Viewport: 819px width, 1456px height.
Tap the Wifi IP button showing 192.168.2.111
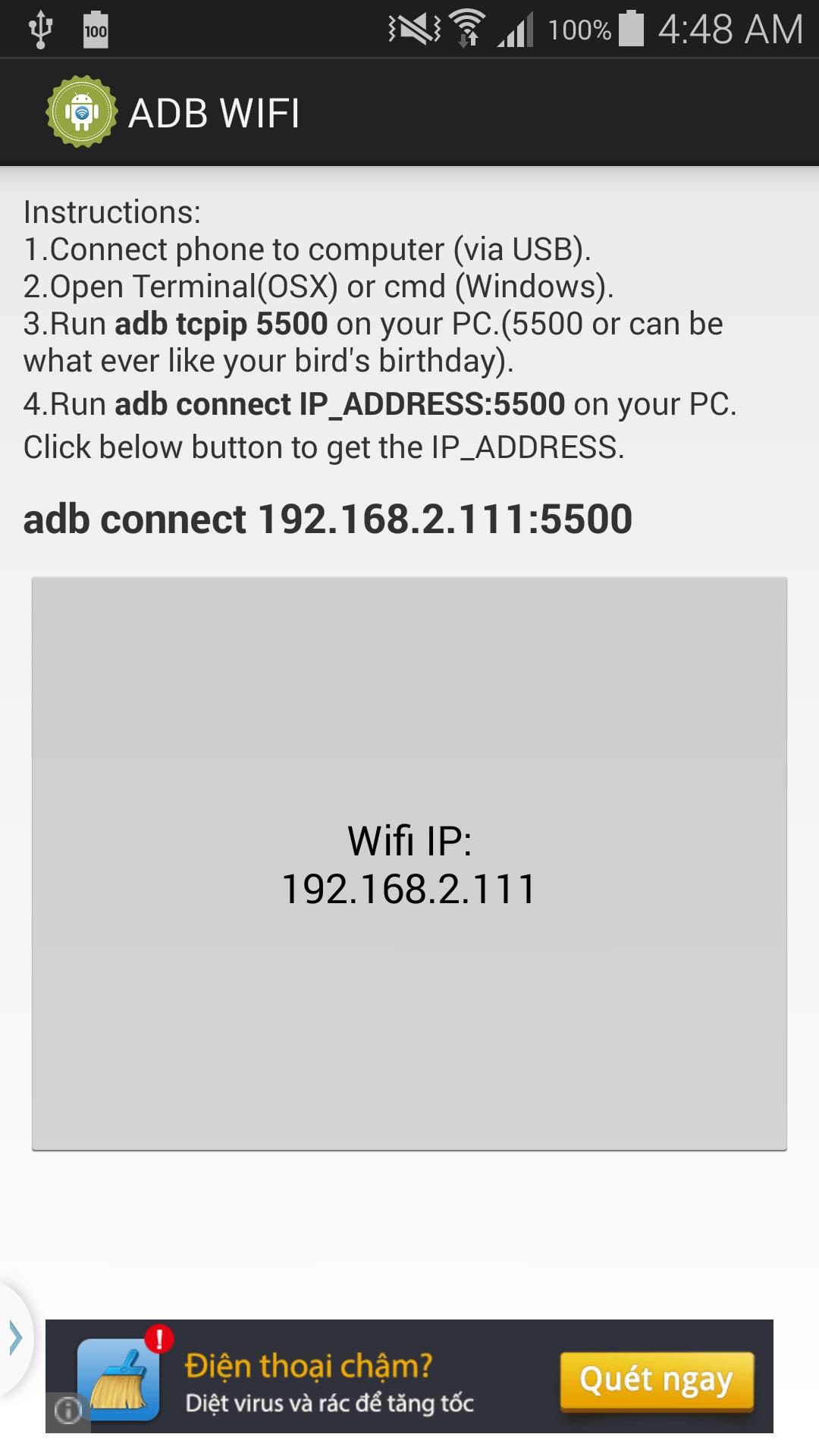(409, 864)
